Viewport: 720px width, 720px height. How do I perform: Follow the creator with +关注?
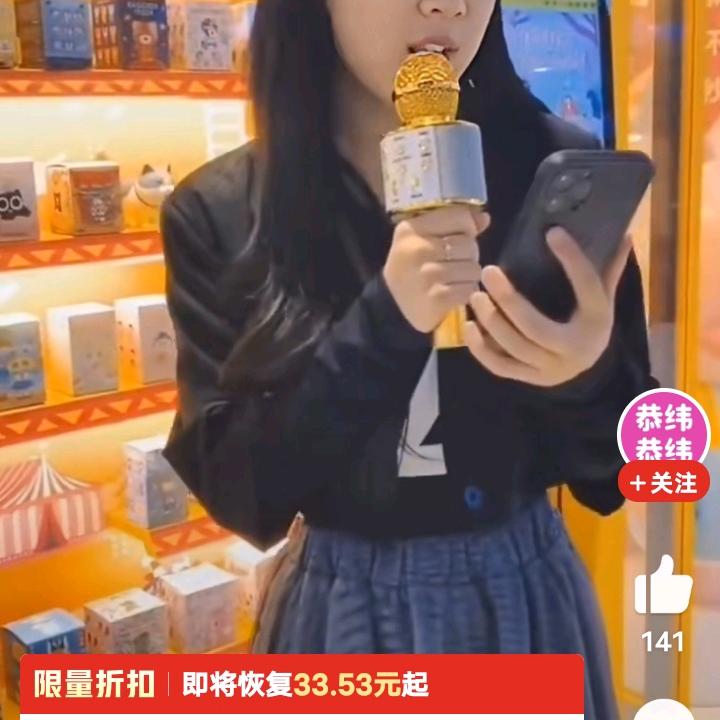[x=663, y=483]
